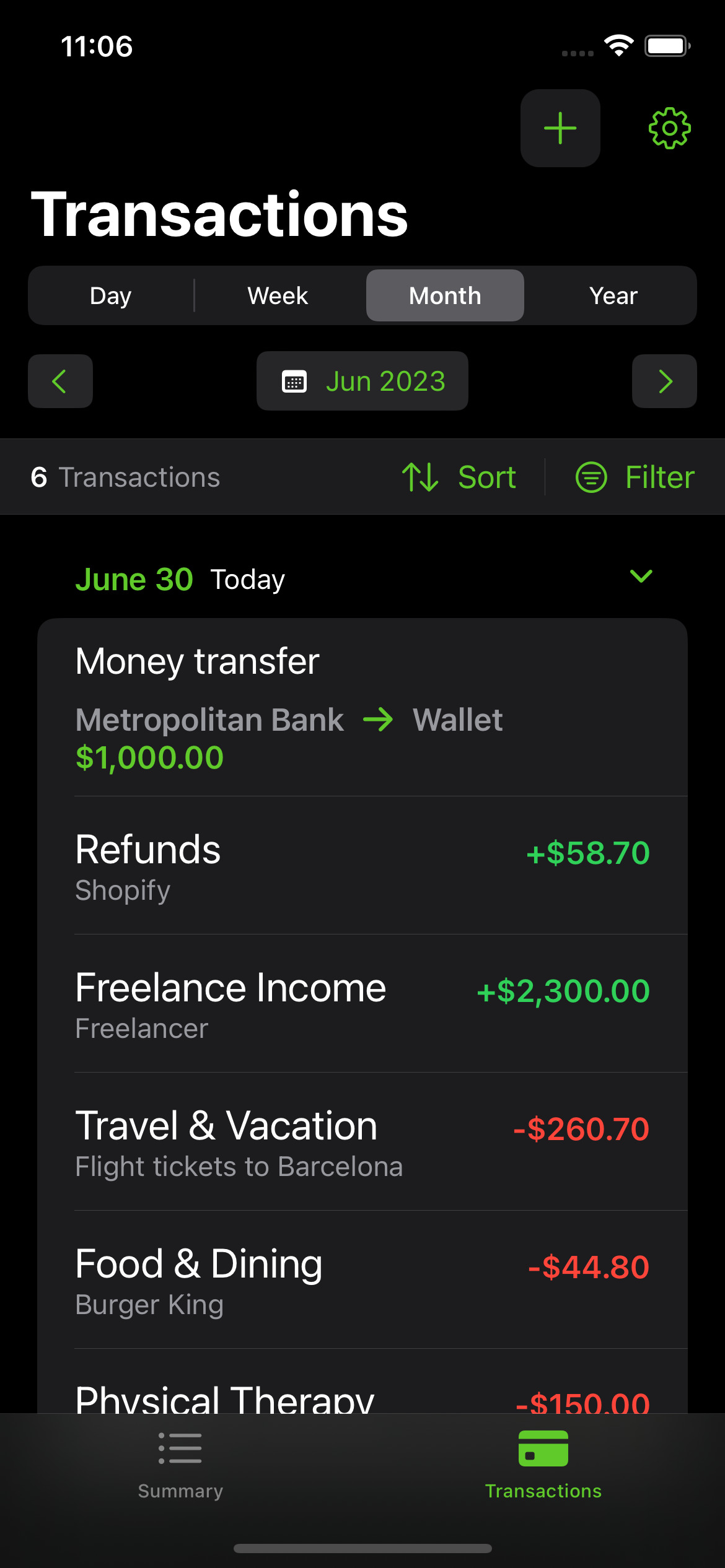
Task: Switch to the Year view
Action: click(x=613, y=295)
